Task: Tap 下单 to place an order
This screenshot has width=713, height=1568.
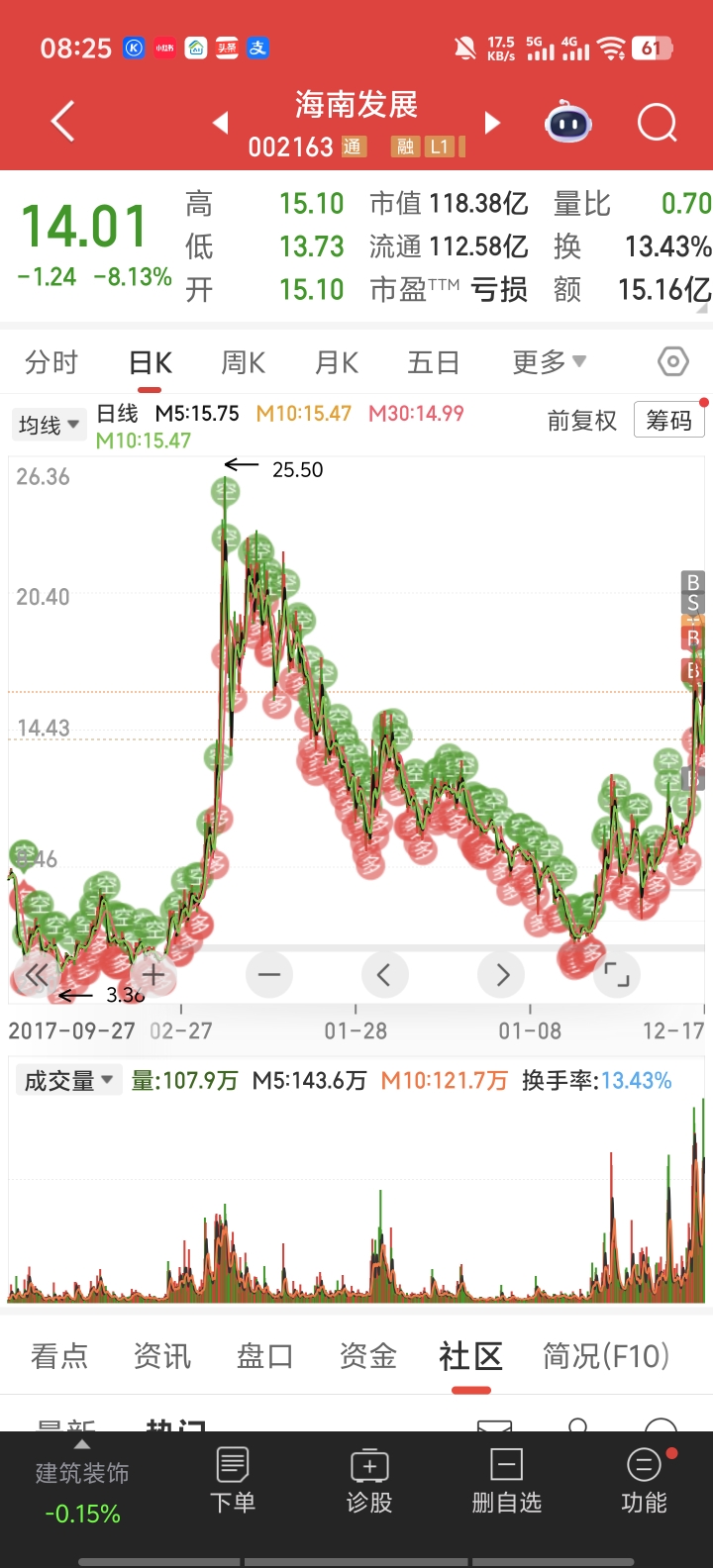Action: click(233, 1481)
